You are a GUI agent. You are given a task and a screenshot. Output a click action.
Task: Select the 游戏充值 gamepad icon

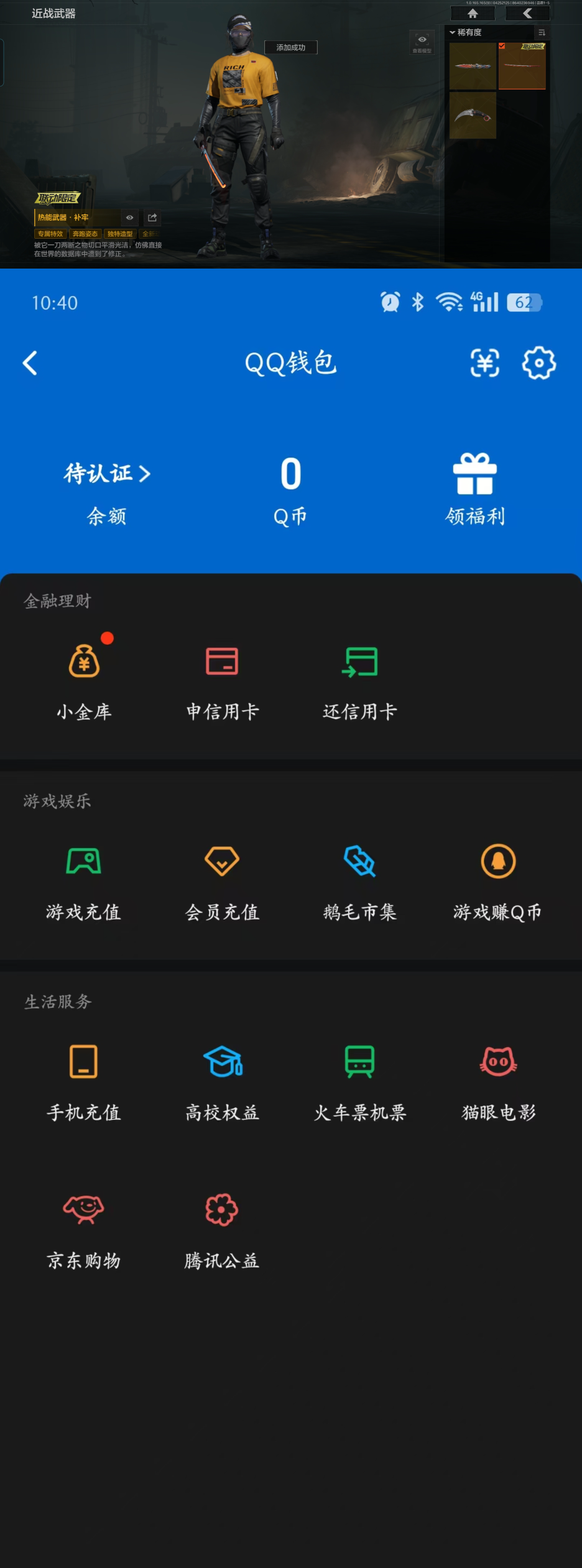point(83,862)
